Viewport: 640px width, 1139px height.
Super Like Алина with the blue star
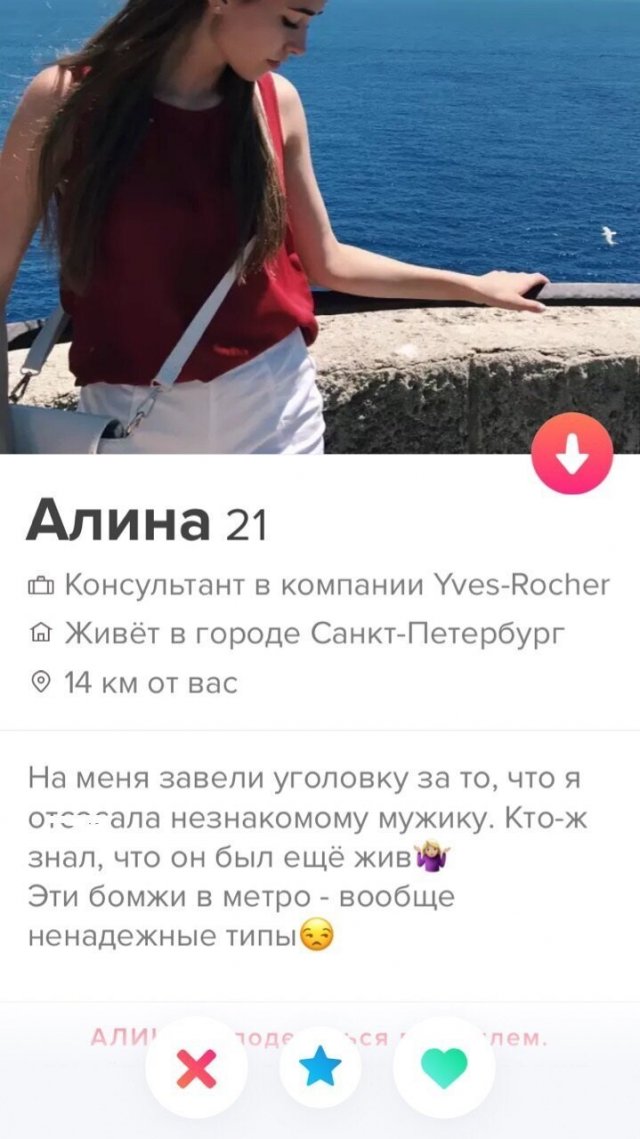(x=320, y=1068)
